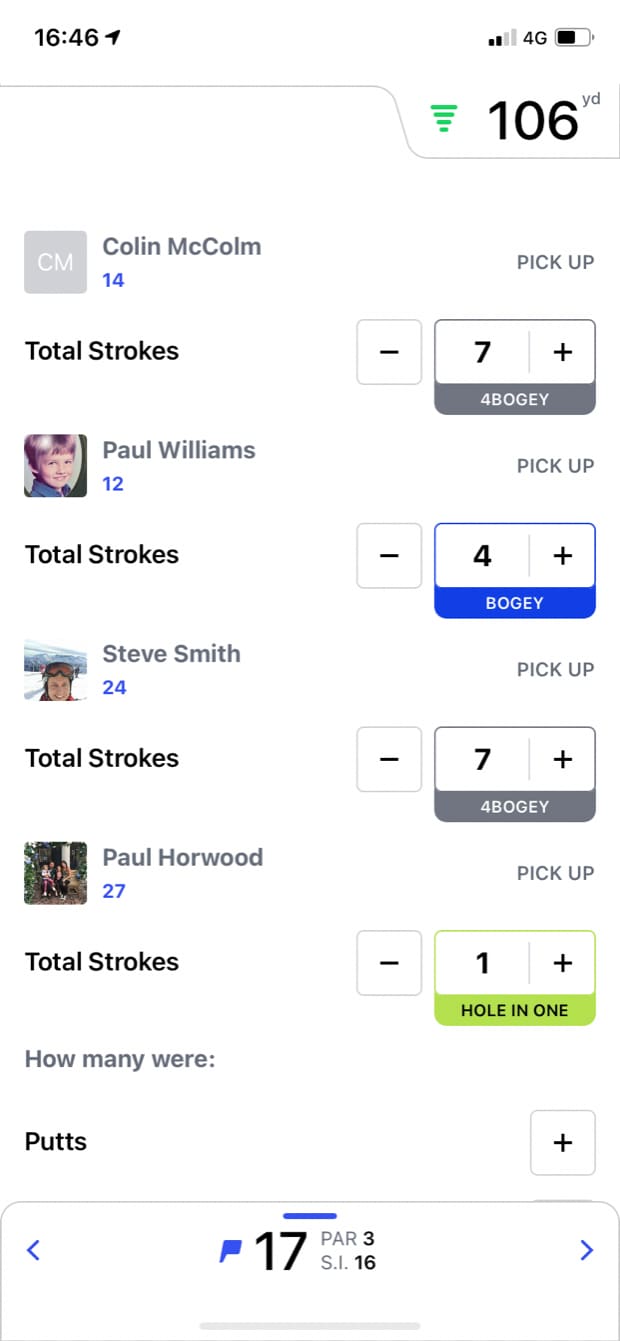Mark pick up for Paul Williams
Viewport: 620px width, 1341px height.
(x=555, y=466)
